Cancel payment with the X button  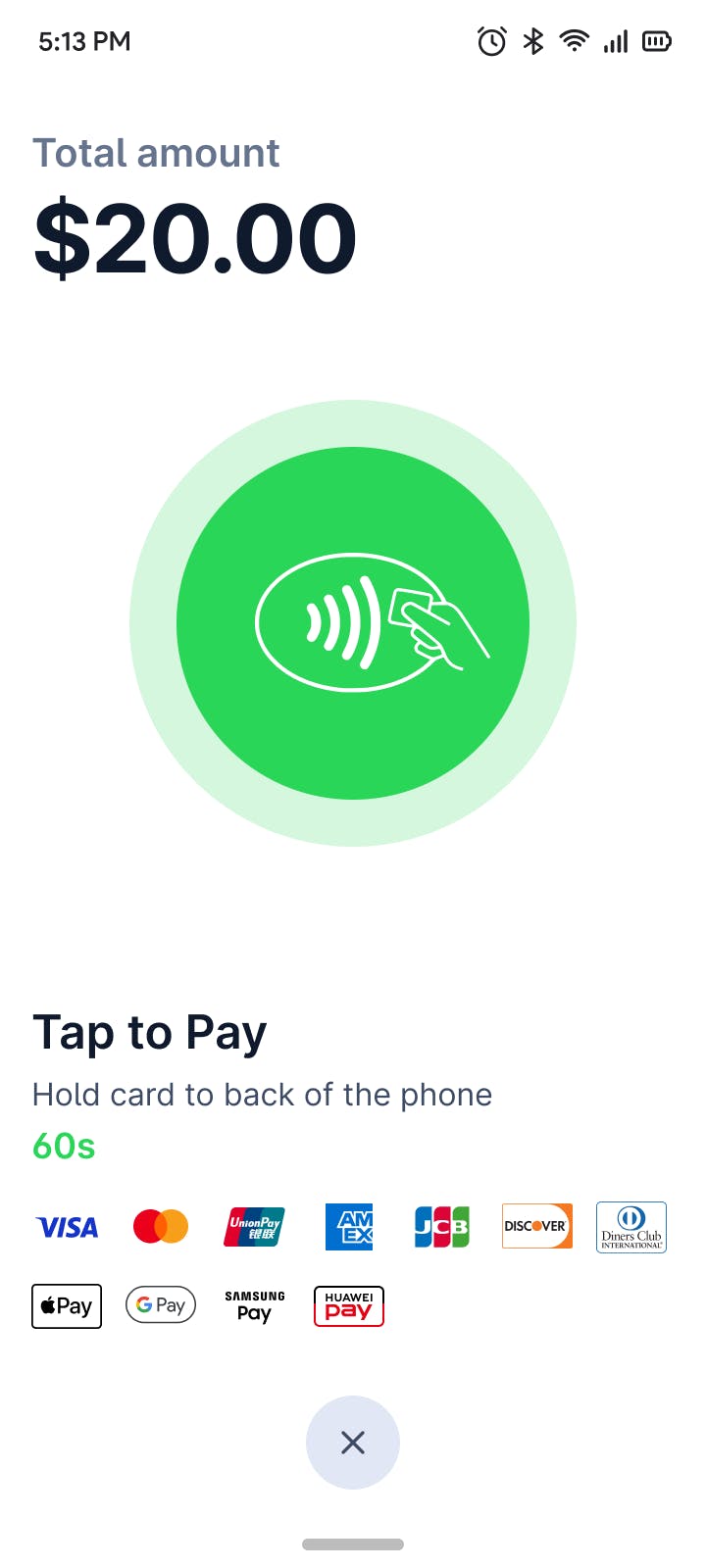353,1442
